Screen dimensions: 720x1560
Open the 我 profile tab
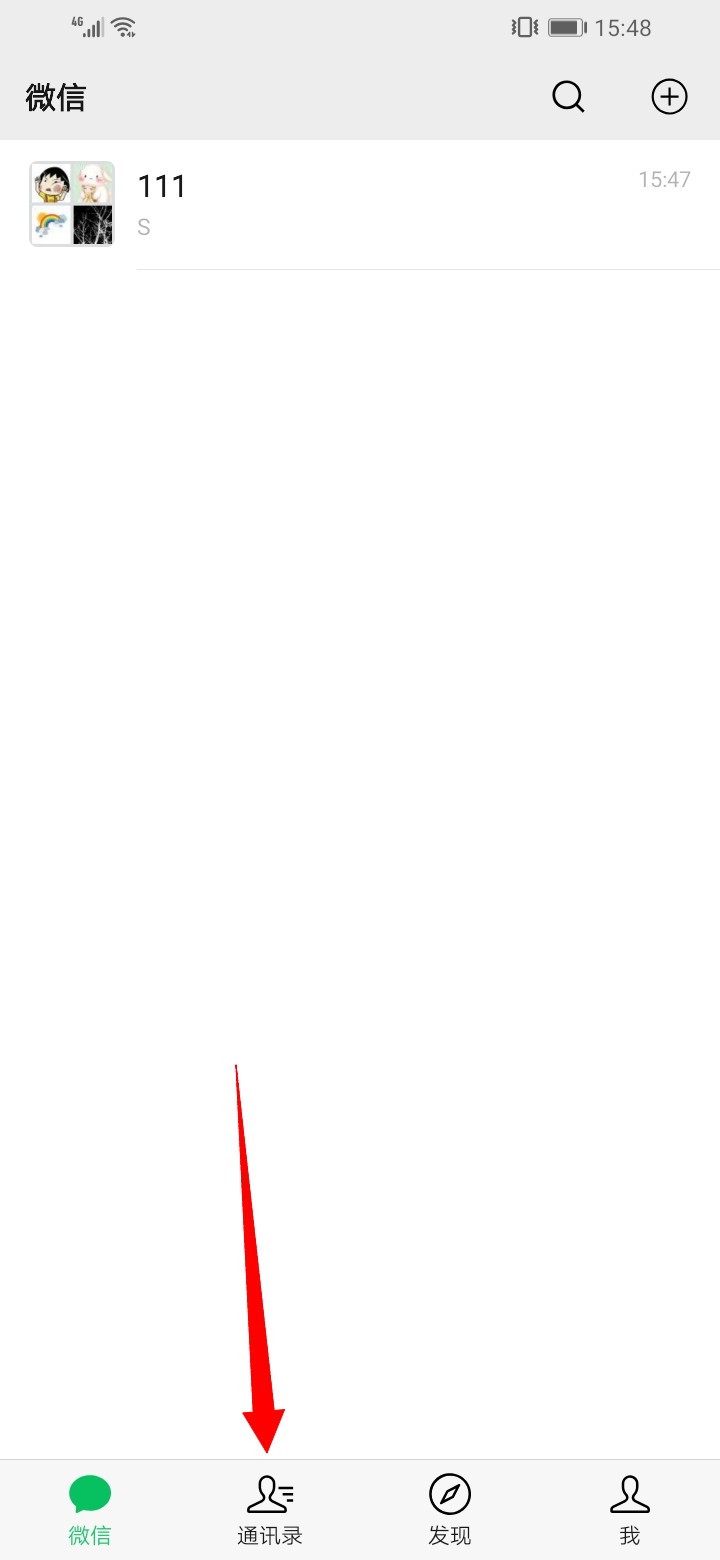coord(629,1510)
